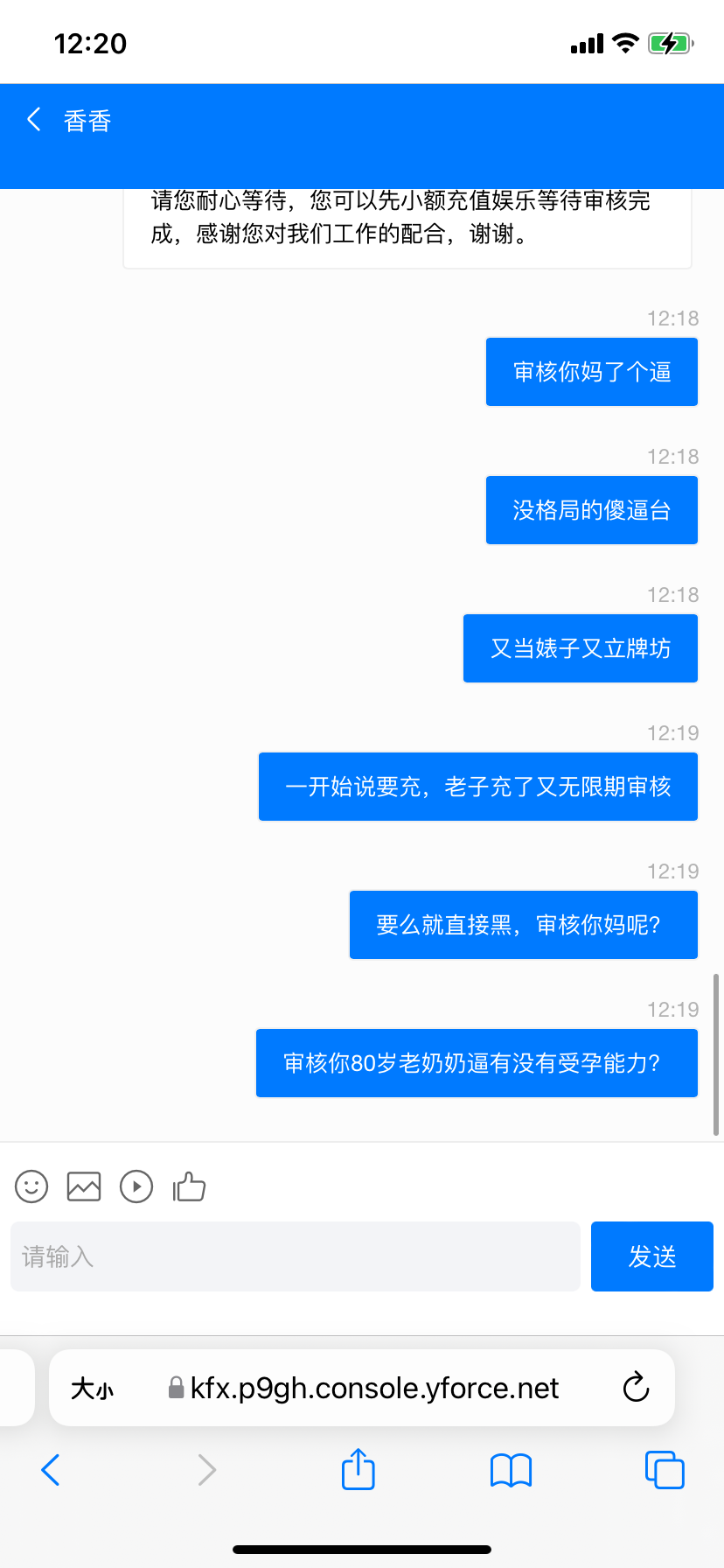The height and width of the screenshot is (1568, 724).
Task: Open the emoji picker
Action: point(31,1186)
